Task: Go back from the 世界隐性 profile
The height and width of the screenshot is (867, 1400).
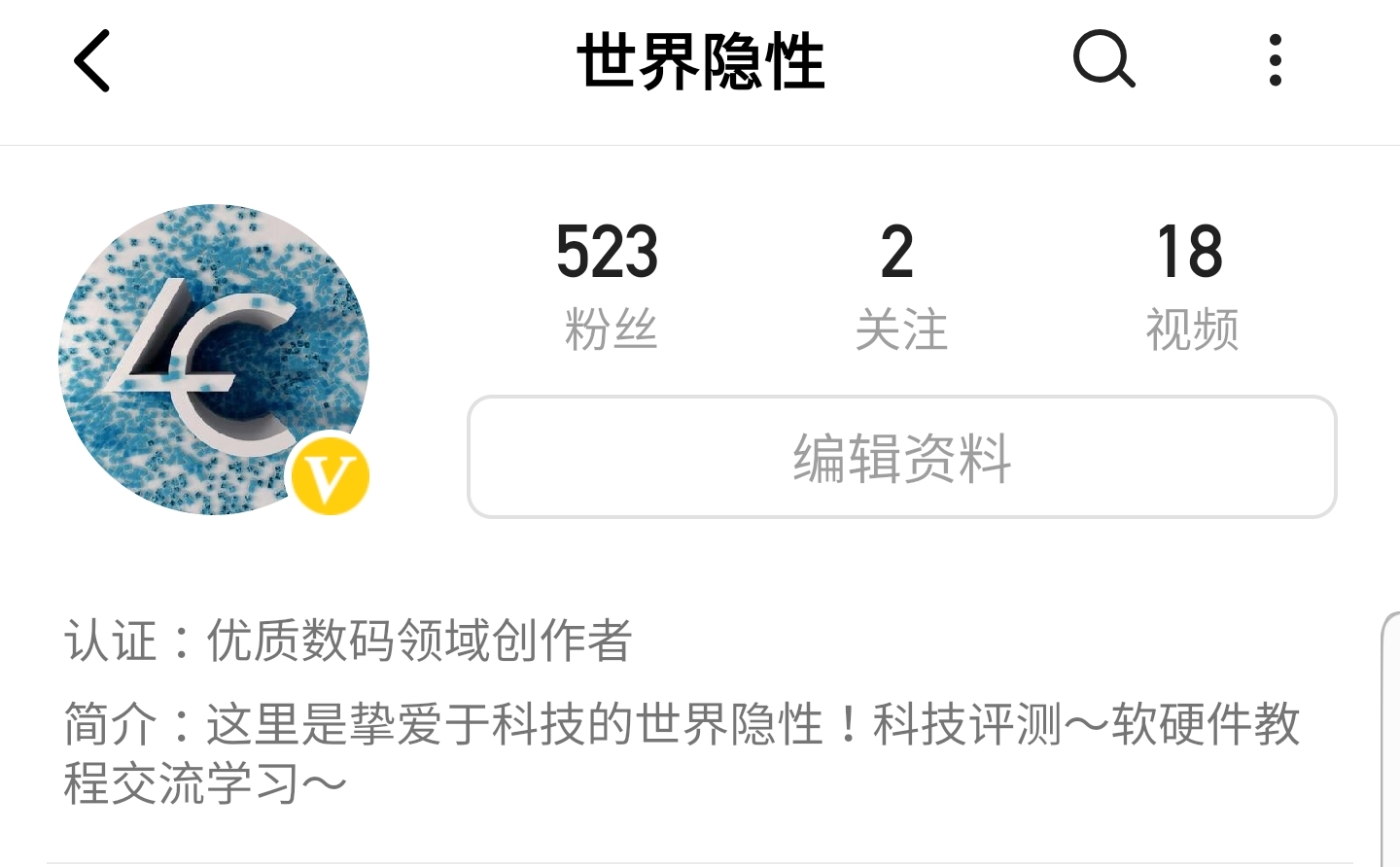Action: [92, 60]
